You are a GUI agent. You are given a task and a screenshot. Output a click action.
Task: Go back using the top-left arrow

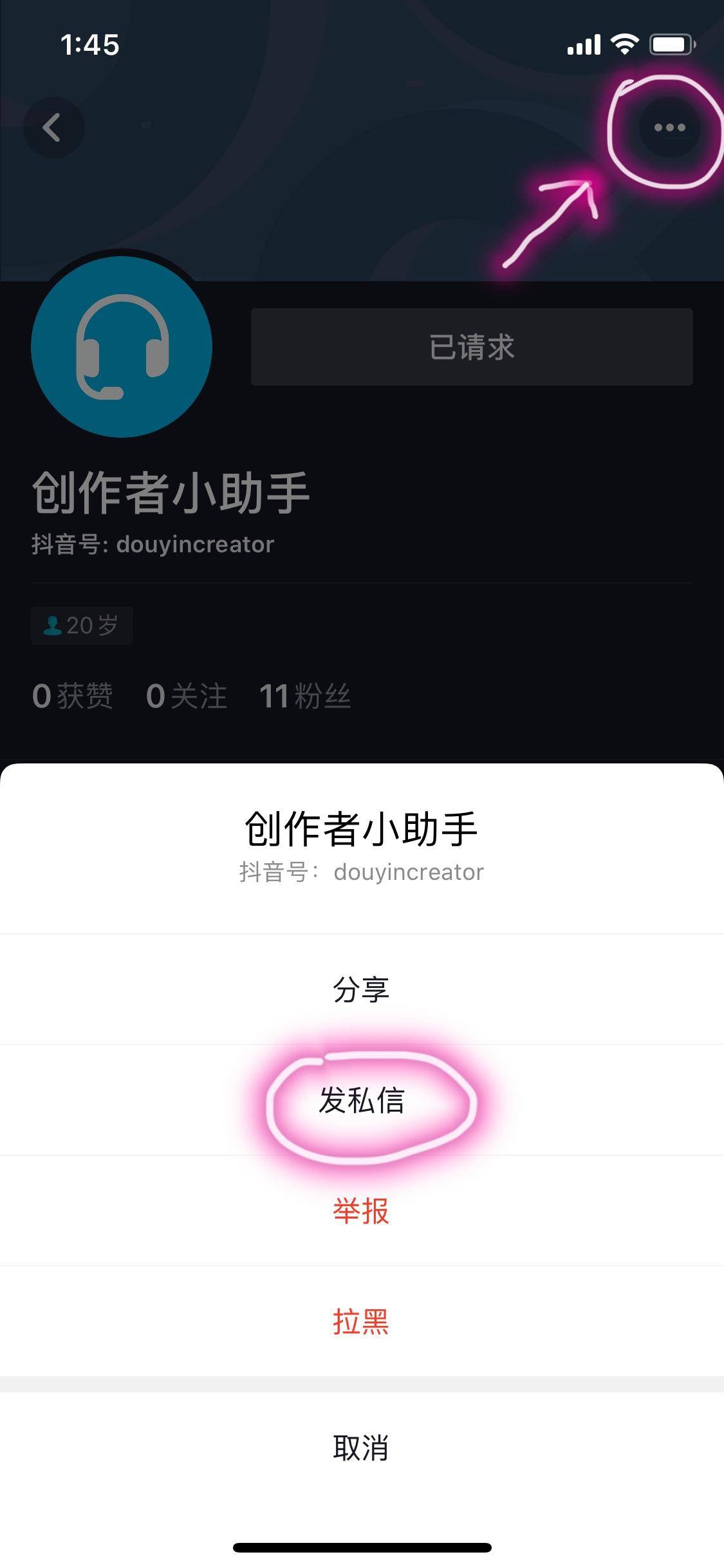click(x=54, y=127)
